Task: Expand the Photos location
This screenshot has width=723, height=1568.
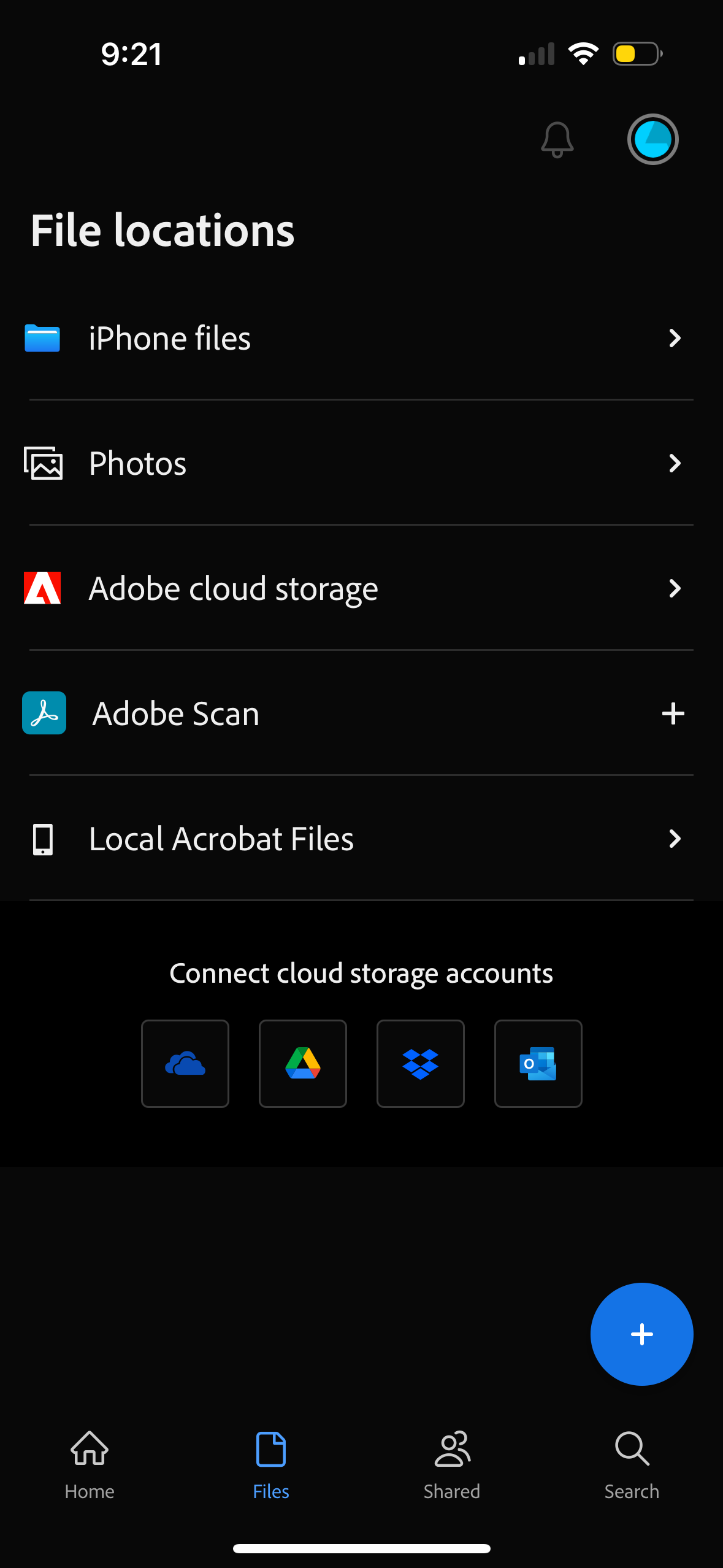Action: tap(675, 464)
